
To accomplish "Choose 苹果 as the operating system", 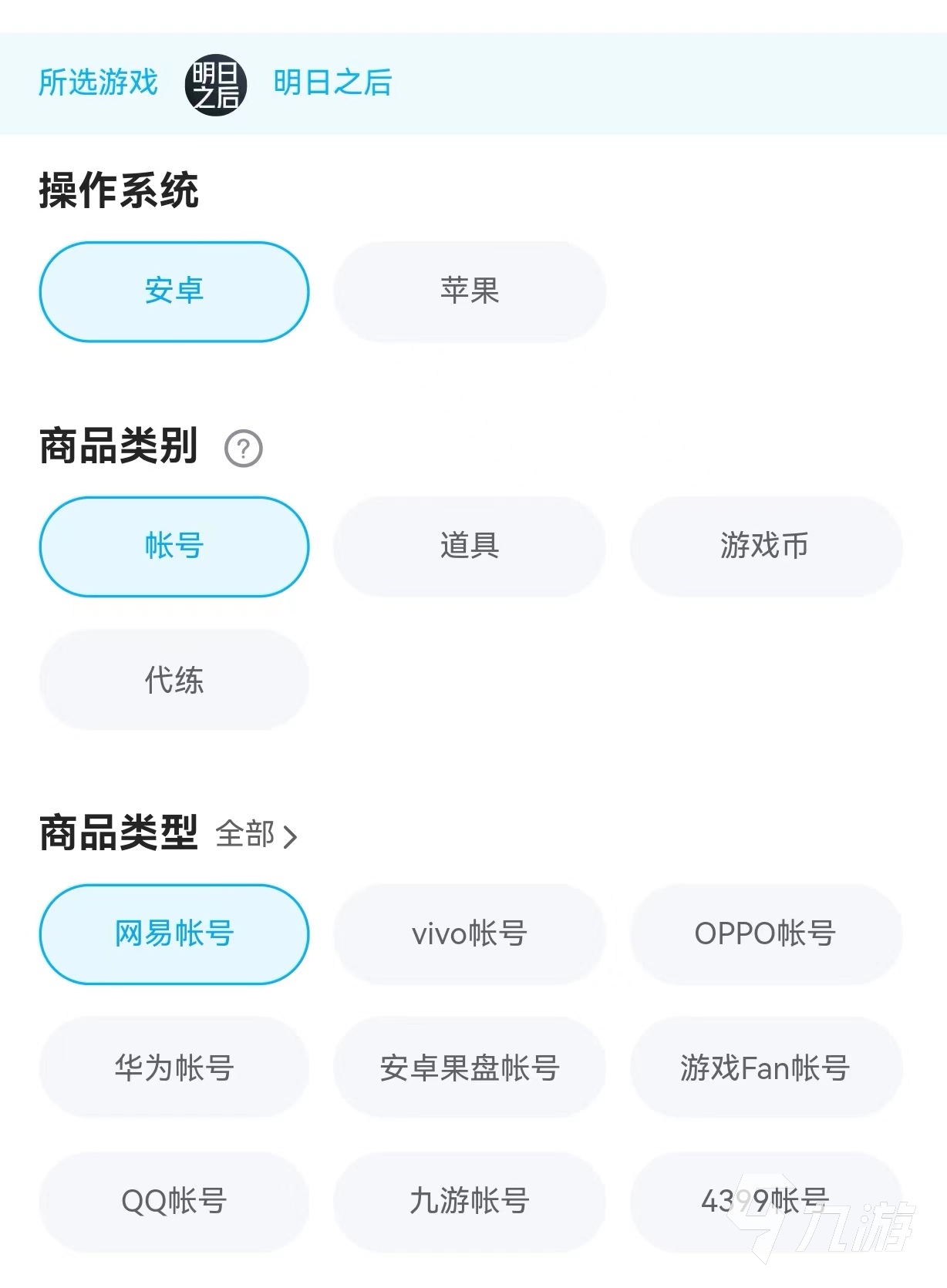I will pyautogui.click(x=470, y=291).
